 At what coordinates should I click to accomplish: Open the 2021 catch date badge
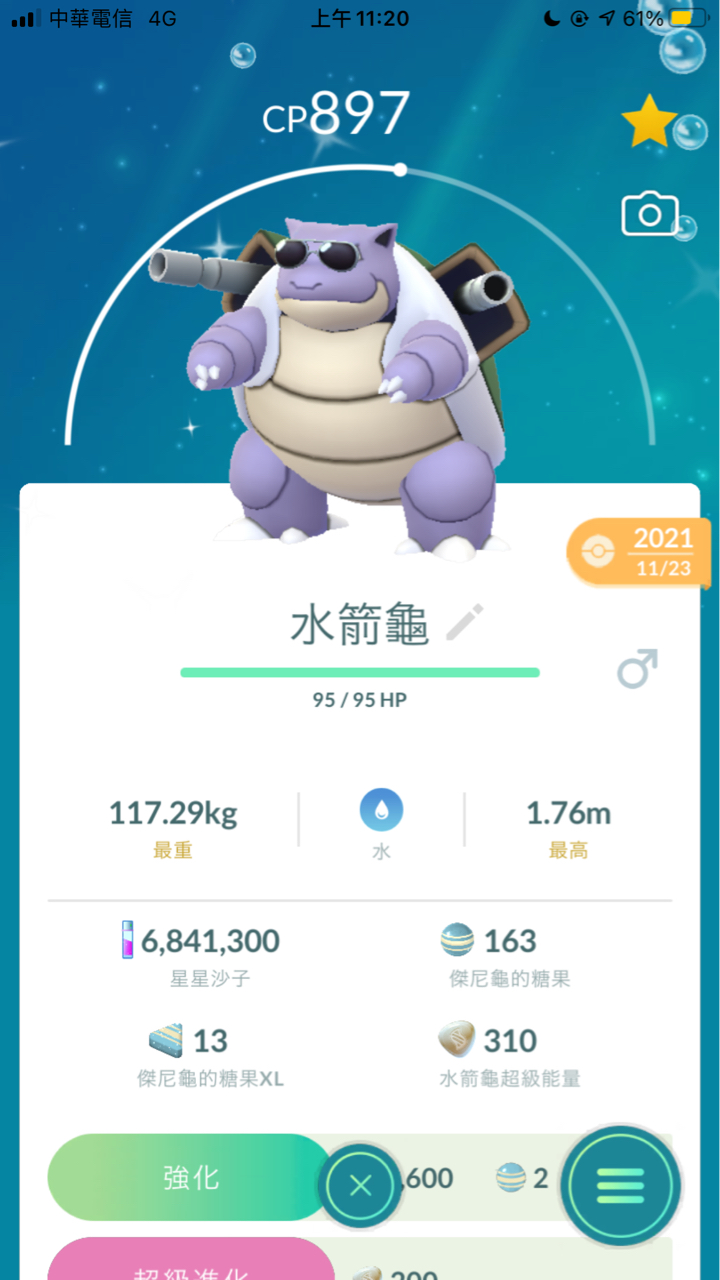[x=642, y=552]
